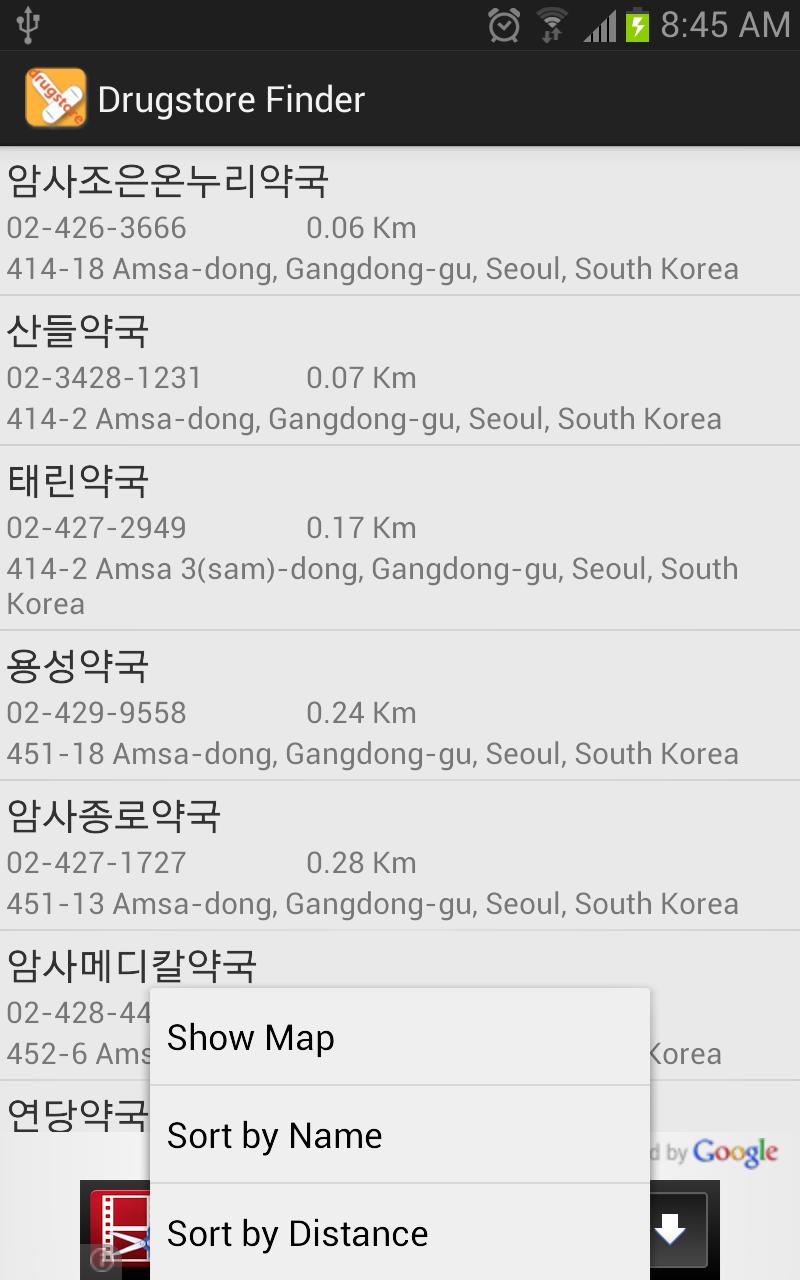Choose Sort by Distance option
Image resolution: width=800 pixels, height=1280 pixels.
coord(400,1233)
